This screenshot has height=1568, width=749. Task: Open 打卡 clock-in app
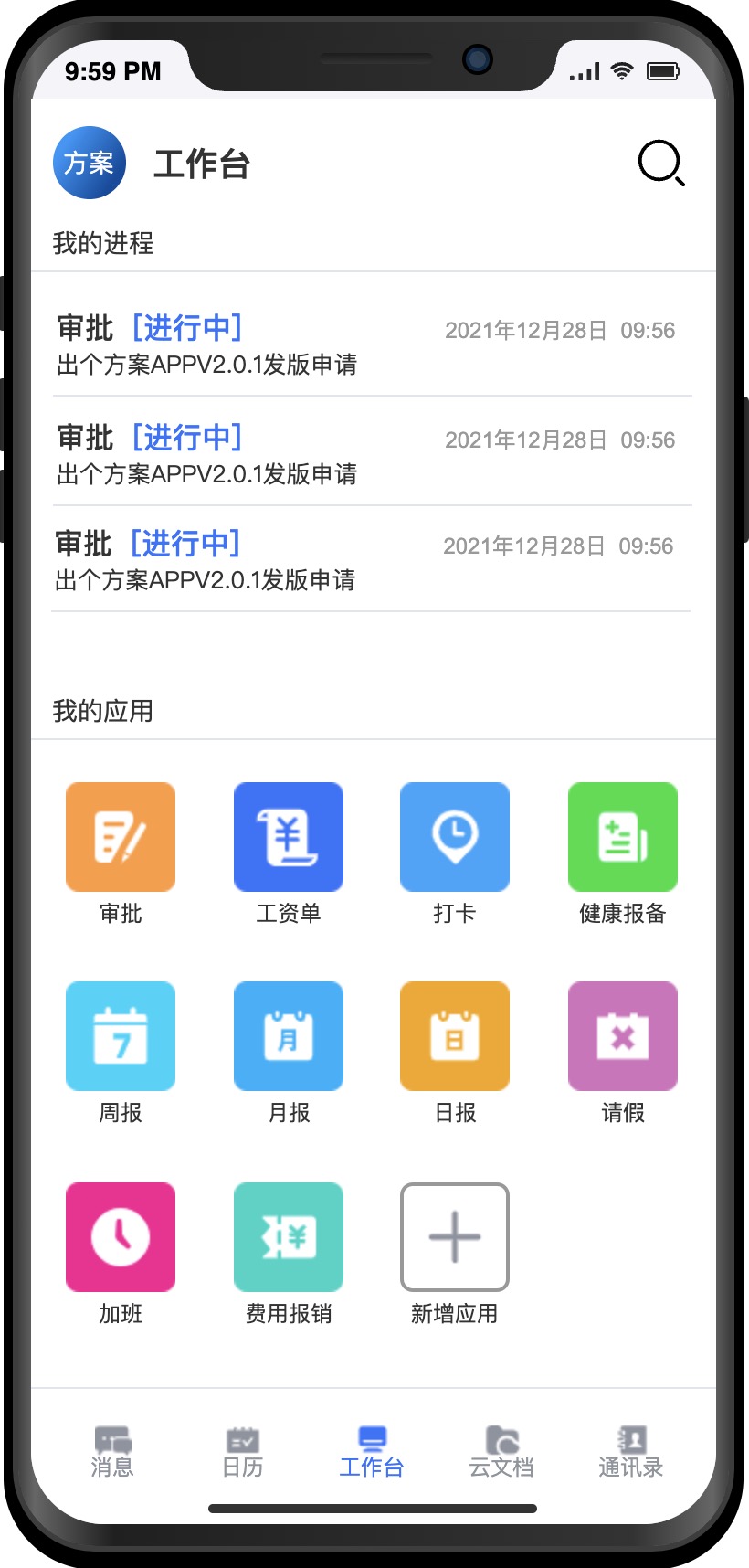pyautogui.click(x=455, y=837)
